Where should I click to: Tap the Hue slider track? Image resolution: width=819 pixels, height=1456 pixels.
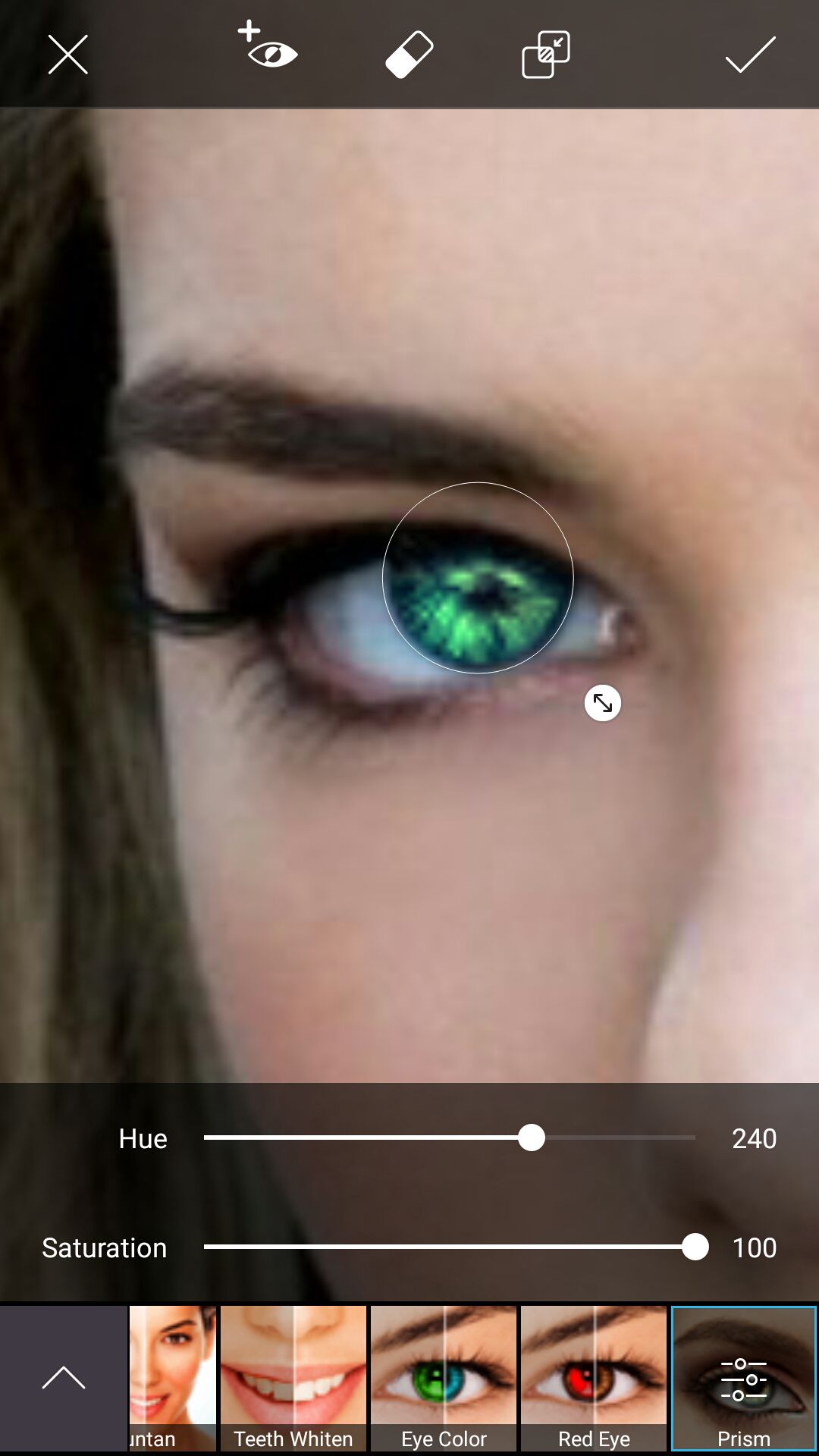click(x=449, y=1137)
